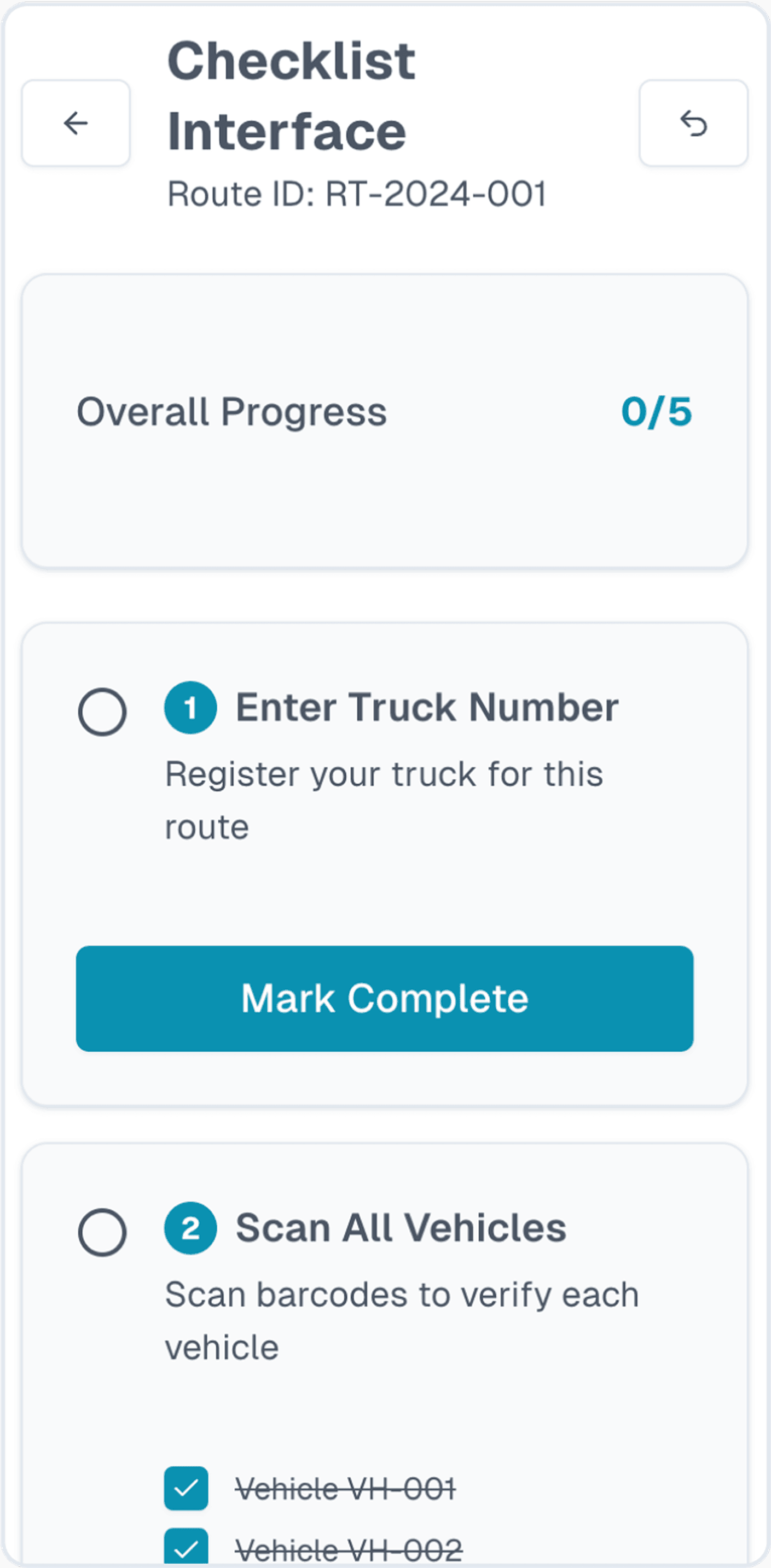771x1568 pixels.
Task: Uncheck Vehicle VH-002 checkbox
Action: coord(185,1547)
